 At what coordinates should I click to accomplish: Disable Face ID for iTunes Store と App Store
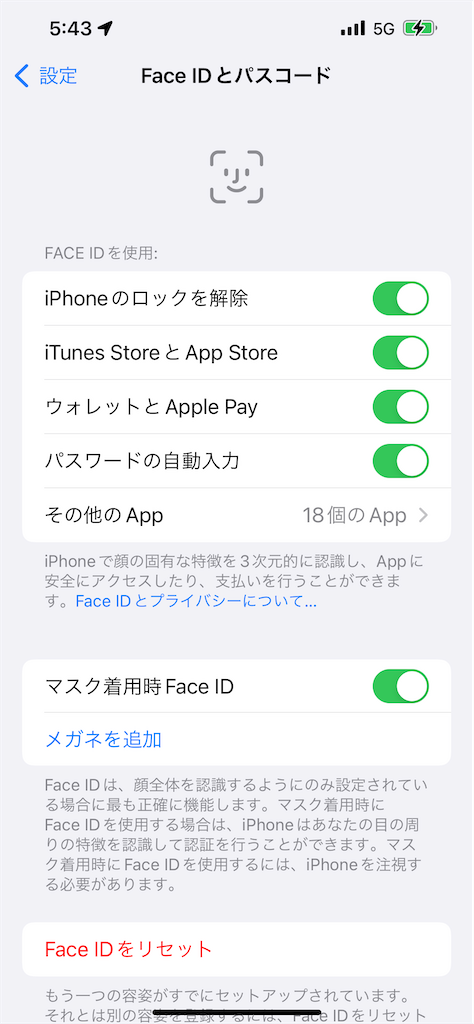click(x=401, y=353)
